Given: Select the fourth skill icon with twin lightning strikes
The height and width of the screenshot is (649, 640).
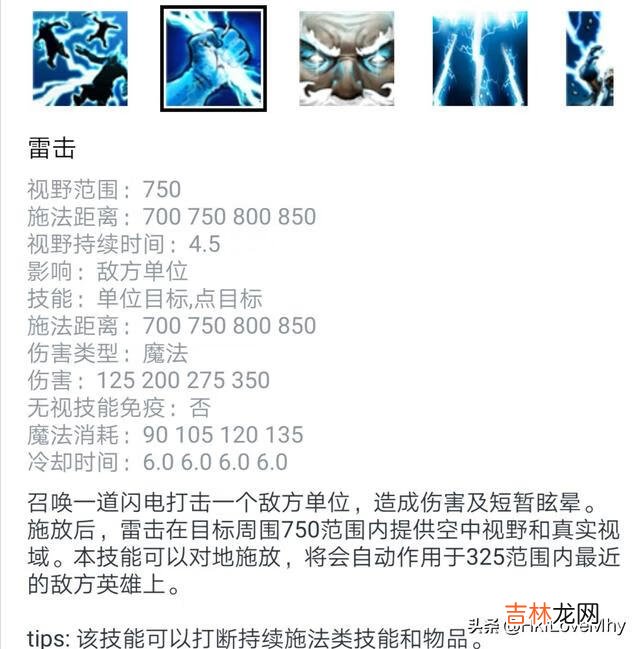Looking at the screenshot, I should [479, 58].
